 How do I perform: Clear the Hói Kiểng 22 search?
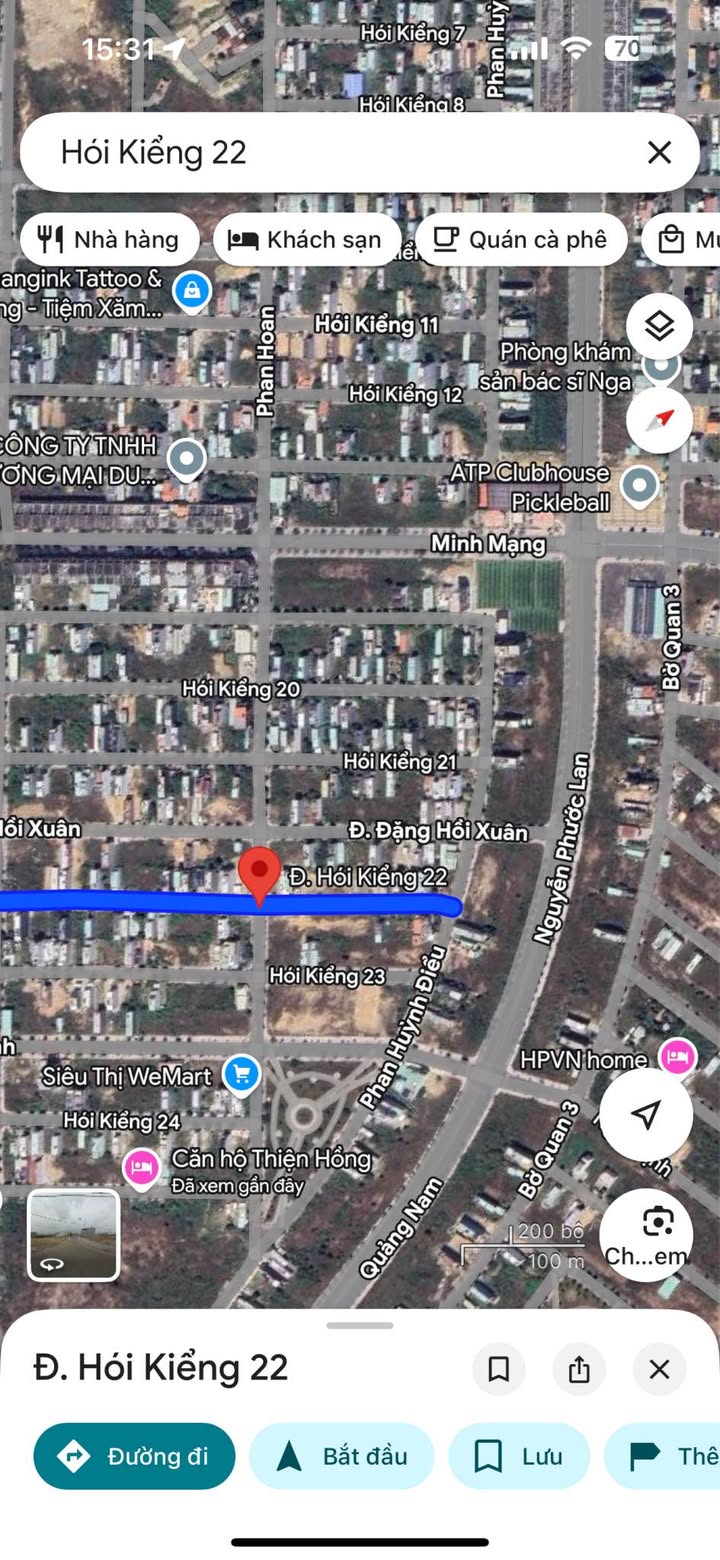659,152
